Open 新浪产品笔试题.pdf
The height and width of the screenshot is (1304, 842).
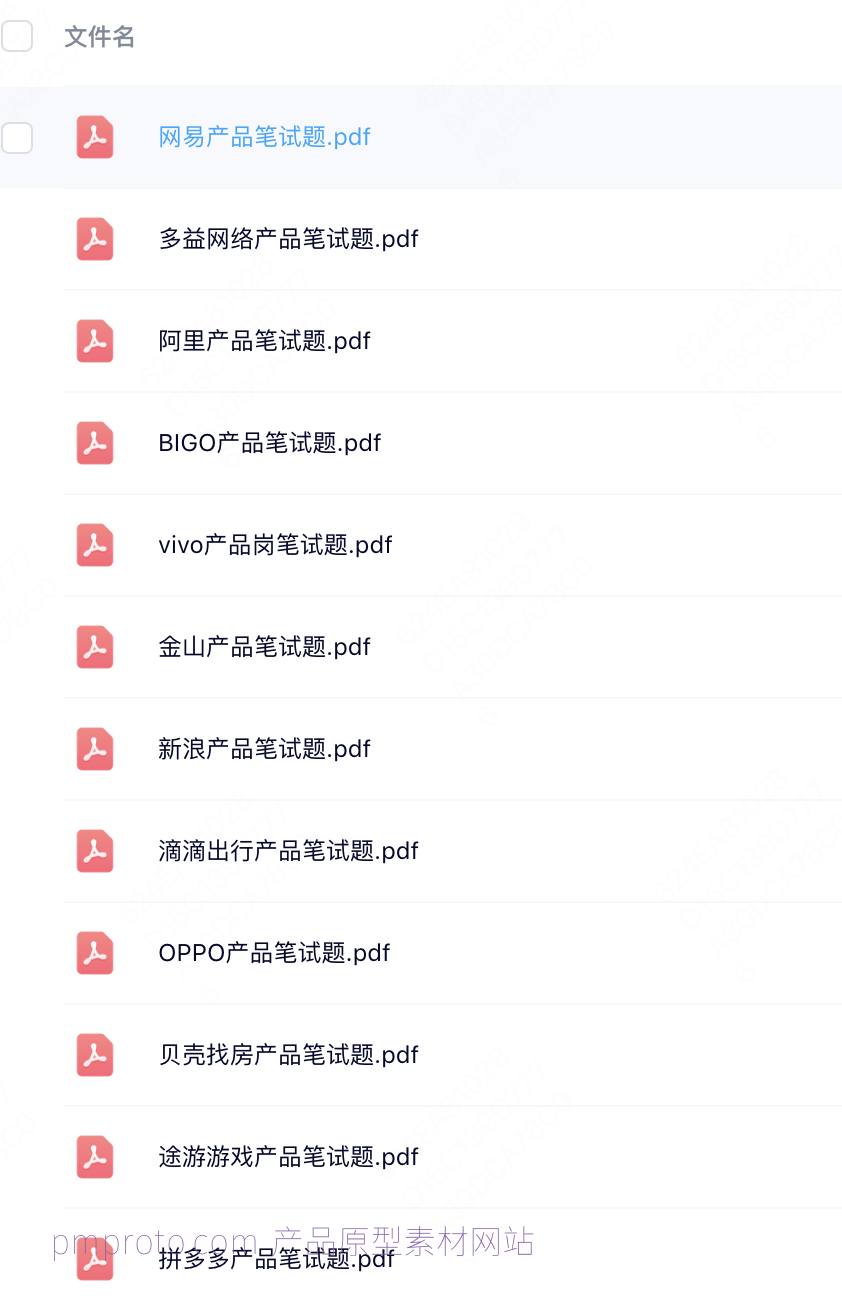[264, 749]
